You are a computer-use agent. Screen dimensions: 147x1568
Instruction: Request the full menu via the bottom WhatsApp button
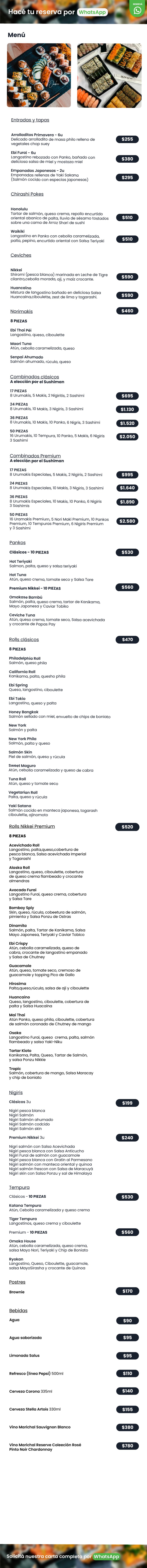pyautogui.click(x=106, y=1556)
